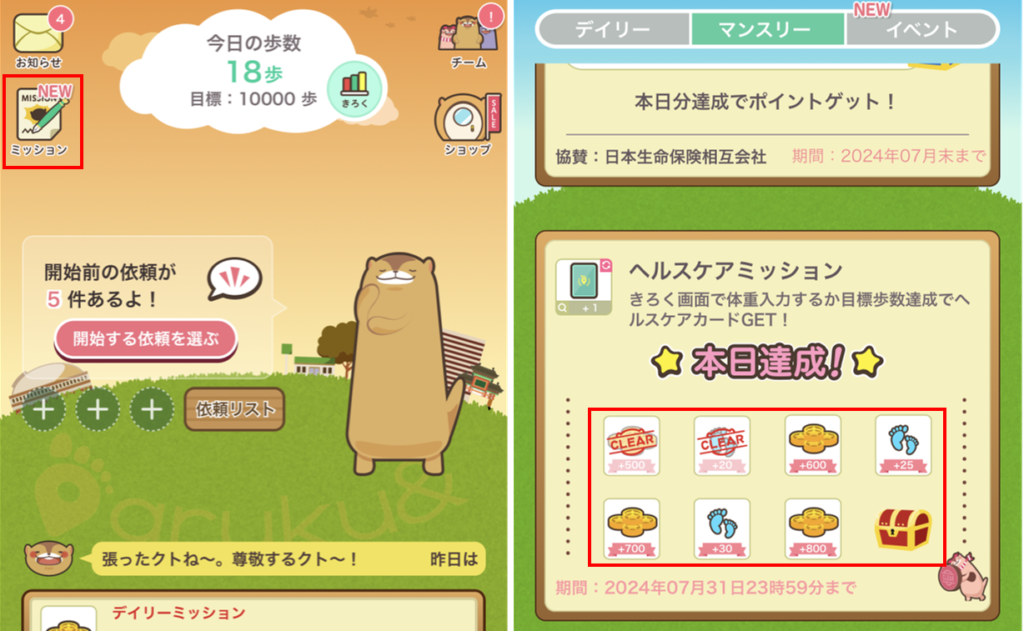
Task: Open the お知らせ notifications envelope
Action: pyautogui.click(x=37, y=39)
